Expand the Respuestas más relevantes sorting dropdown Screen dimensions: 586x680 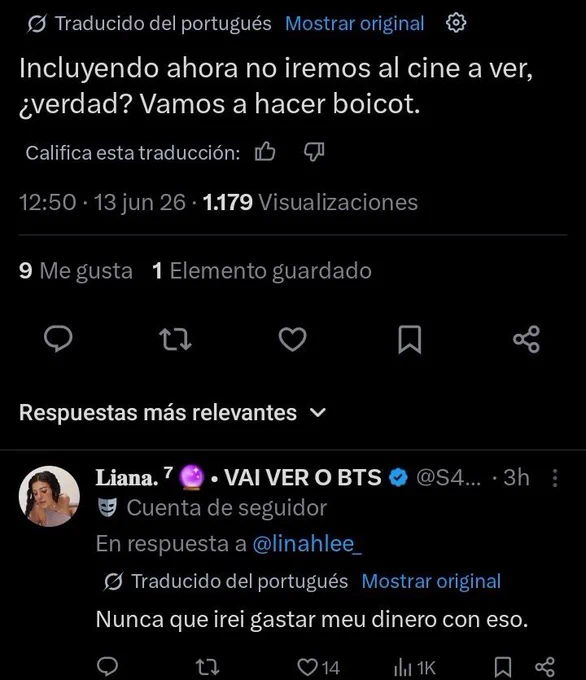click(172, 412)
